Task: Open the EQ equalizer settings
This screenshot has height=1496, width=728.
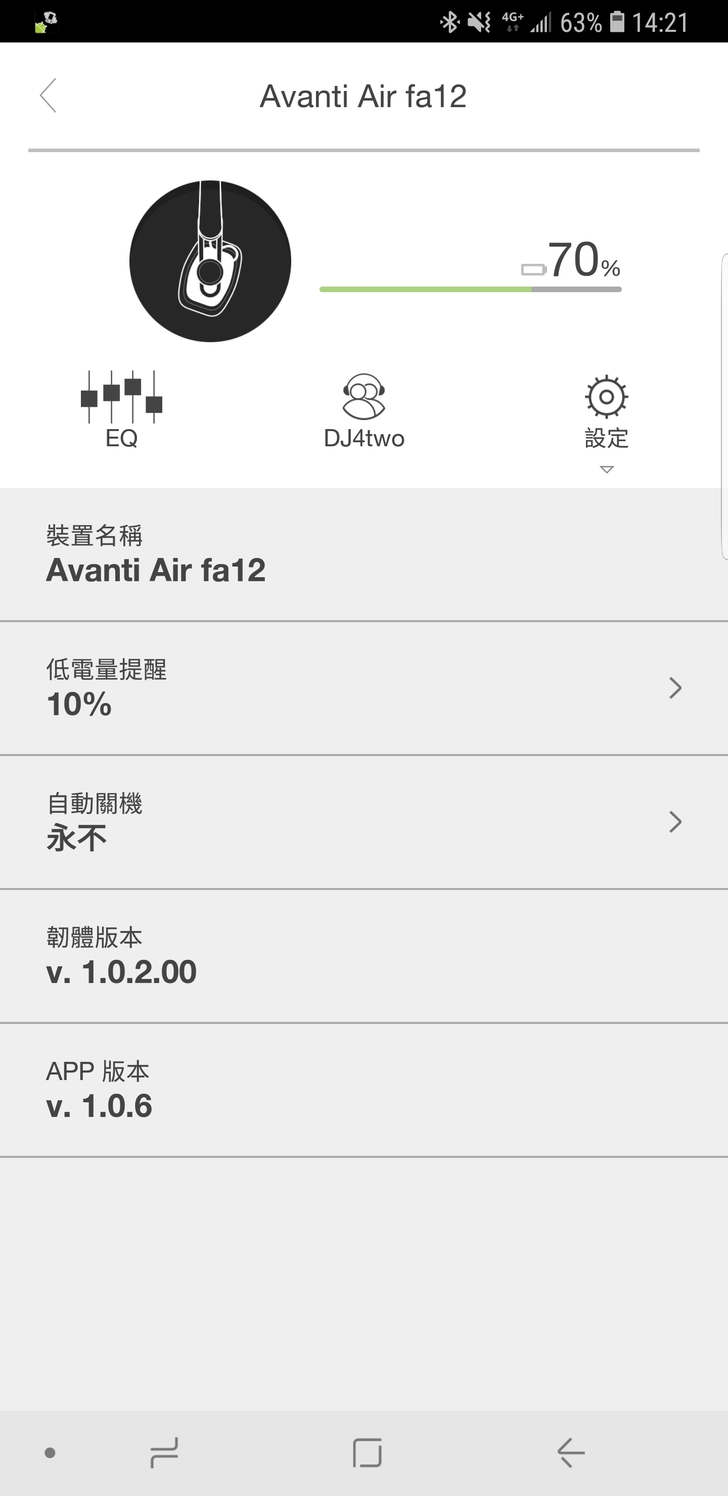Action: 121,408
